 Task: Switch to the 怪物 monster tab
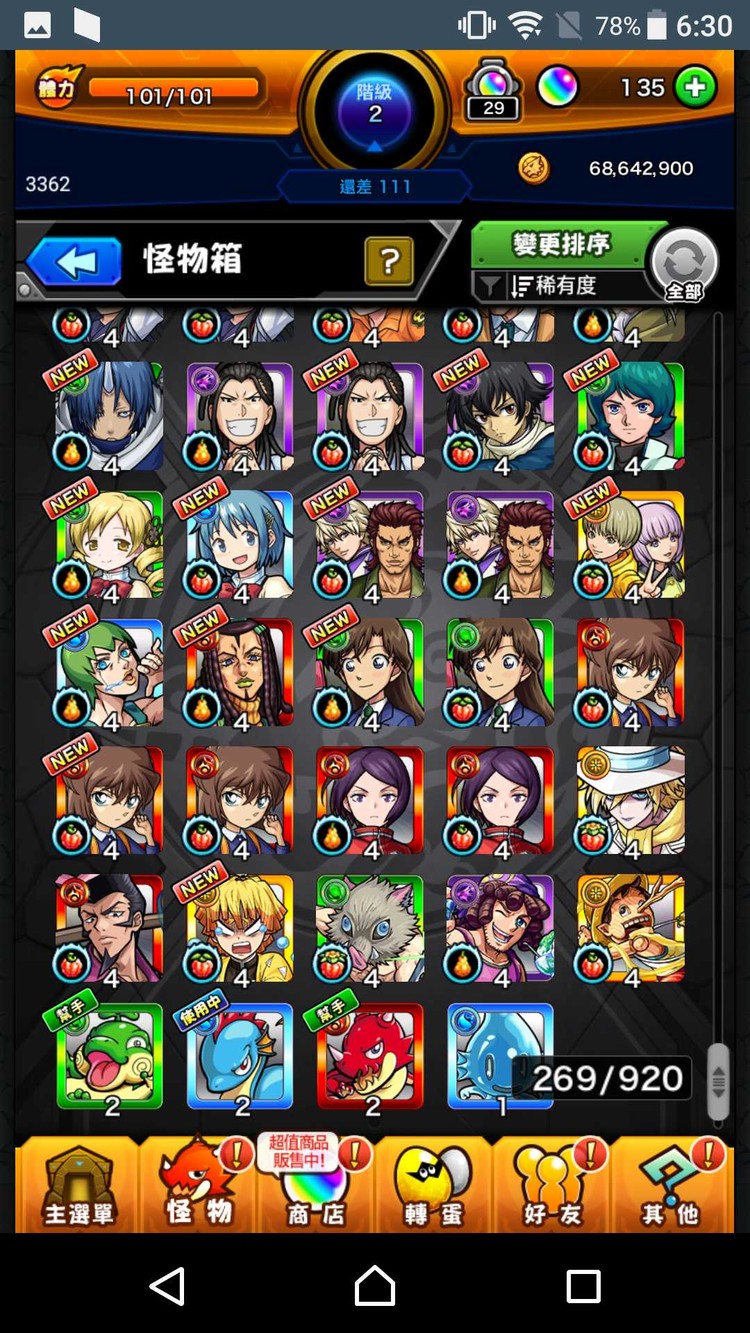point(198,1184)
